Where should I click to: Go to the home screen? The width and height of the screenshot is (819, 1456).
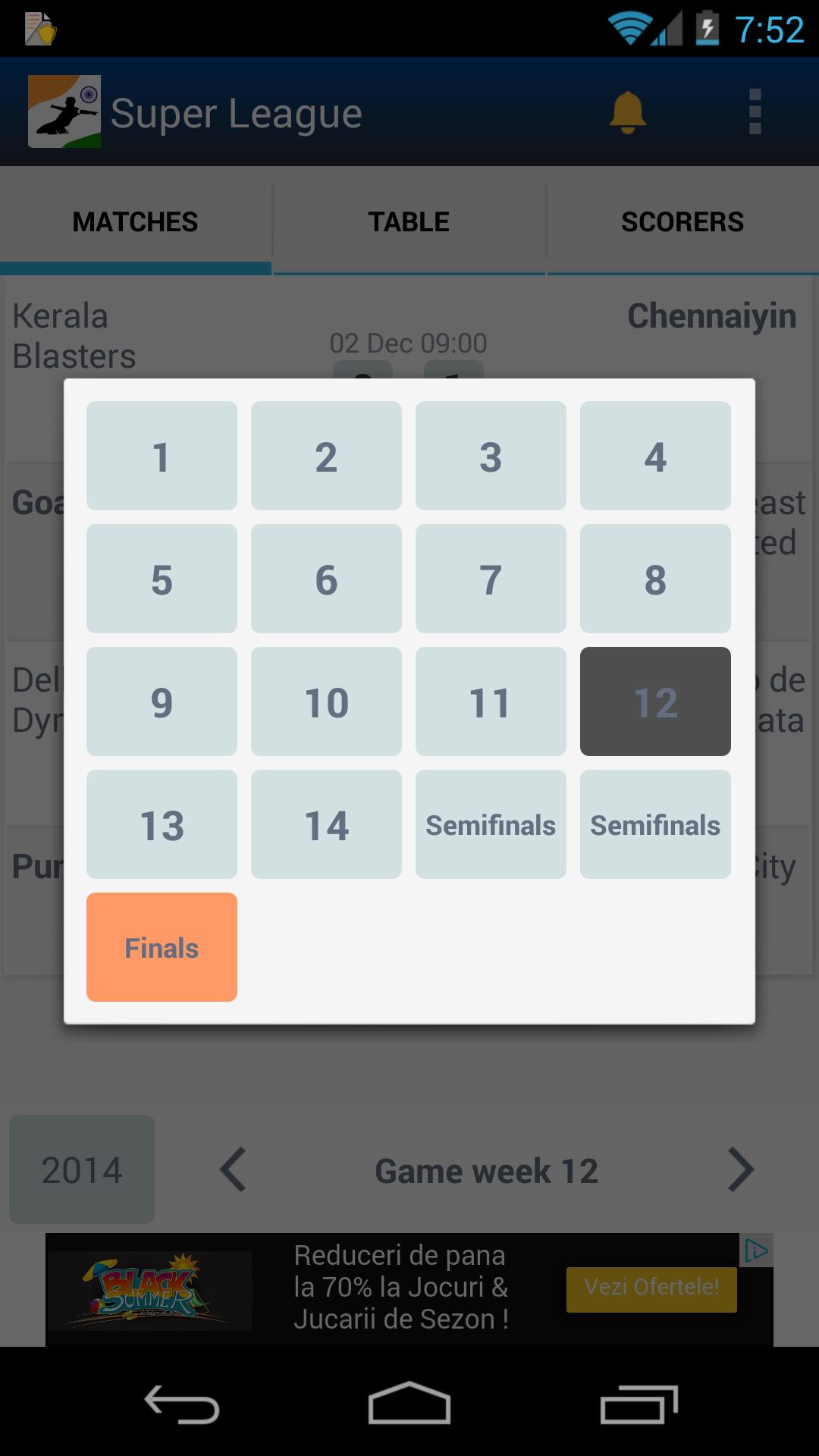(x=409, y=1404)
